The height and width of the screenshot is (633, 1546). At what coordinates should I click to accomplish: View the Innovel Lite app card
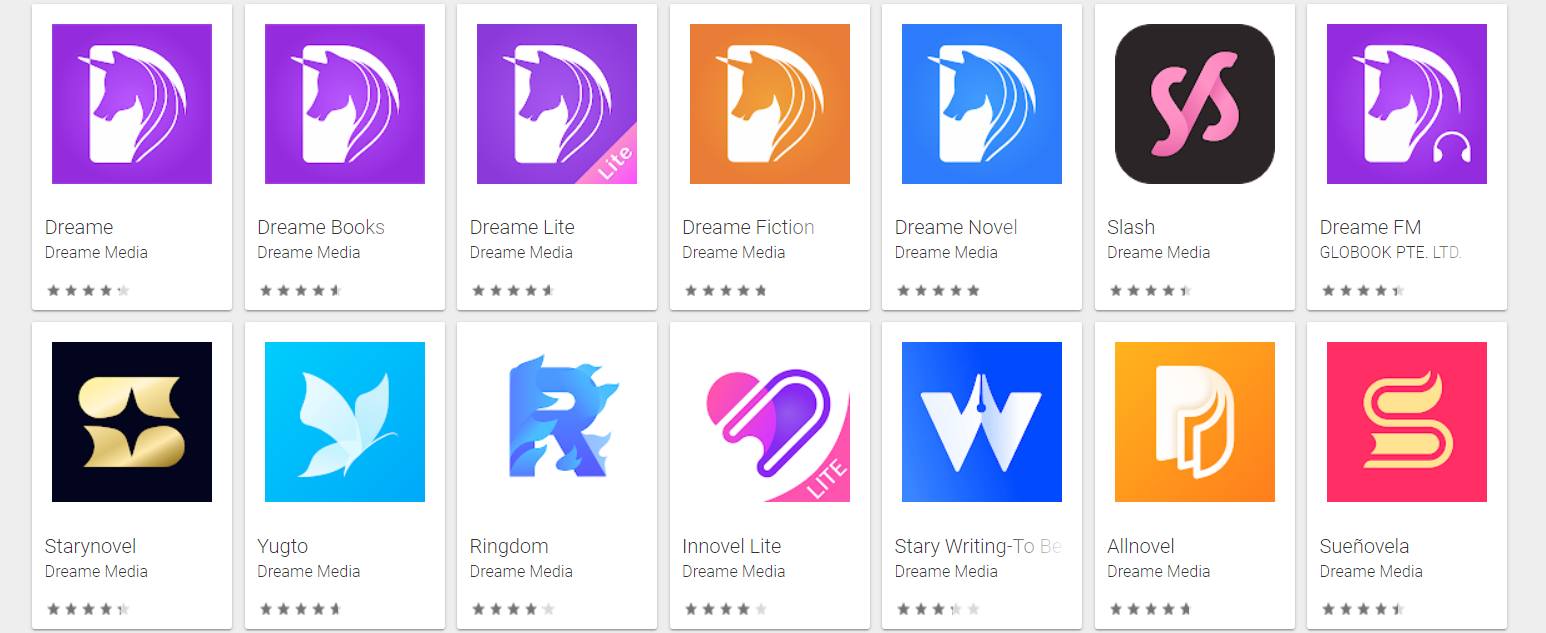(769, 422)
